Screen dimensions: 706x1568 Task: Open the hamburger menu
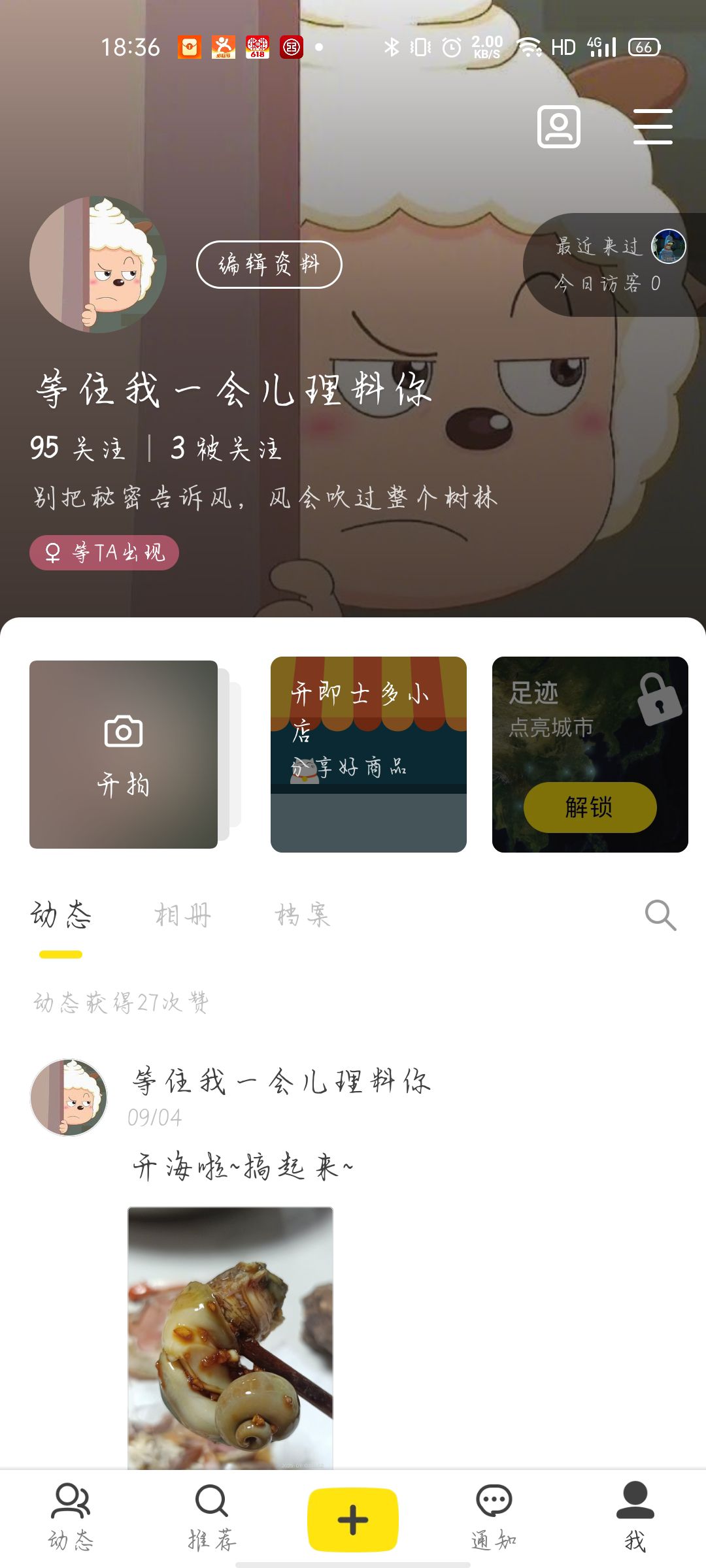652,127
